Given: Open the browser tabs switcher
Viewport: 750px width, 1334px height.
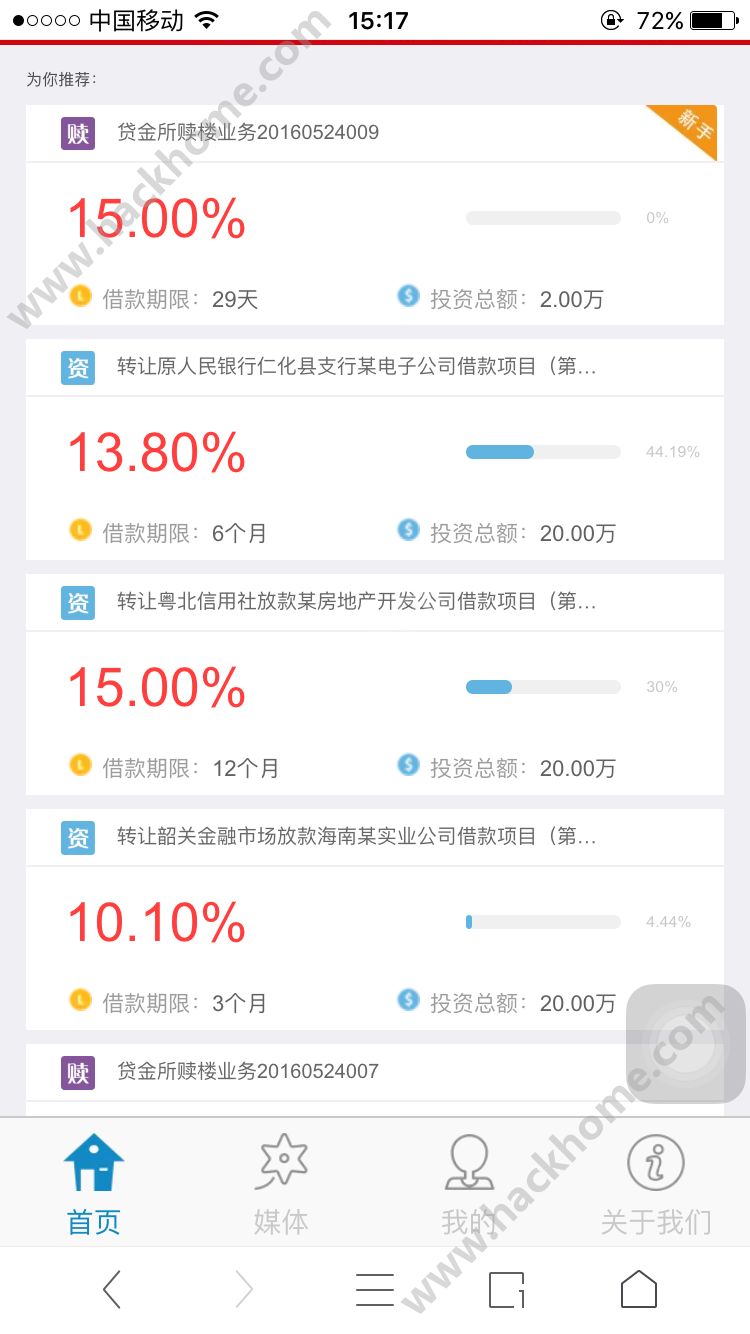Looking at the screenshot, I should pos(507,1290).
